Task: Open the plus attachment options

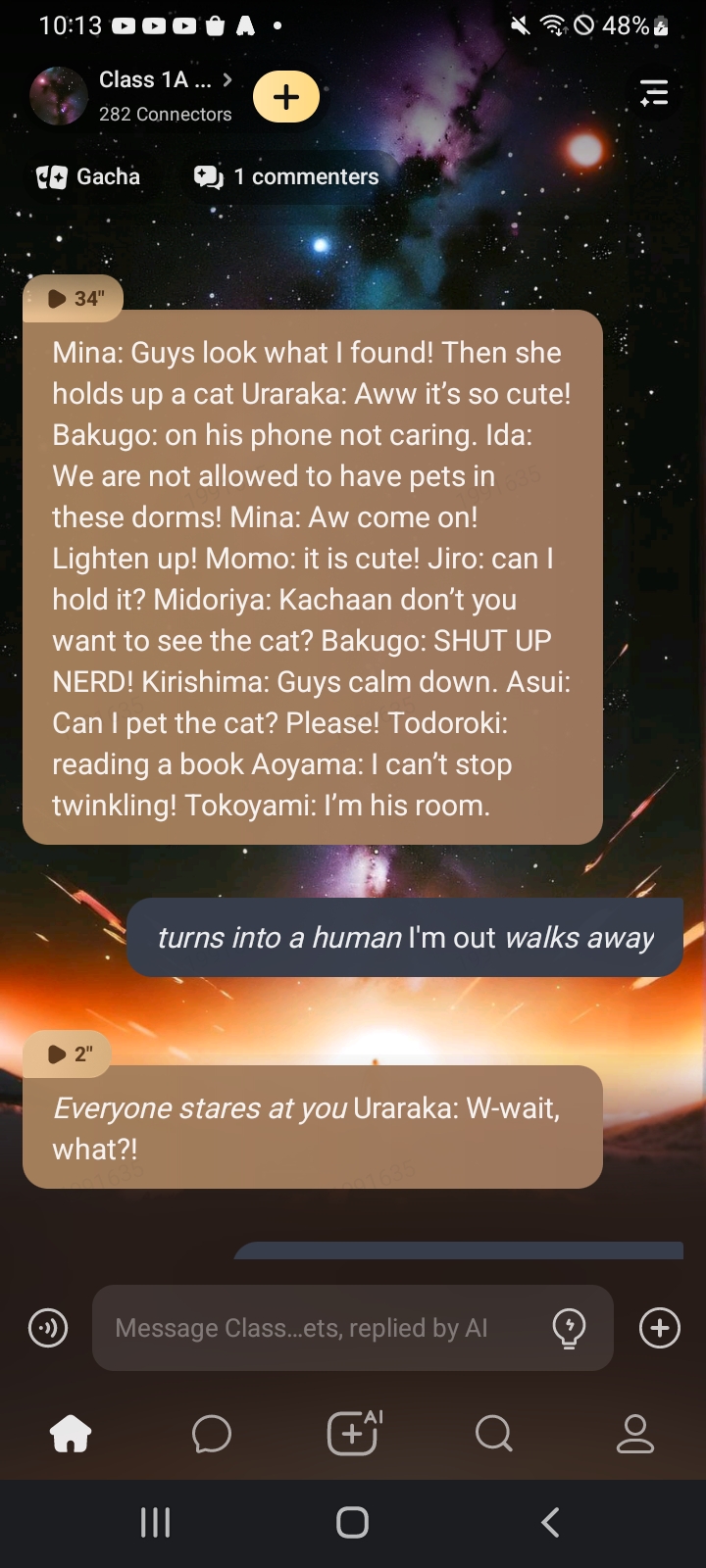Action: [660, 1329]
